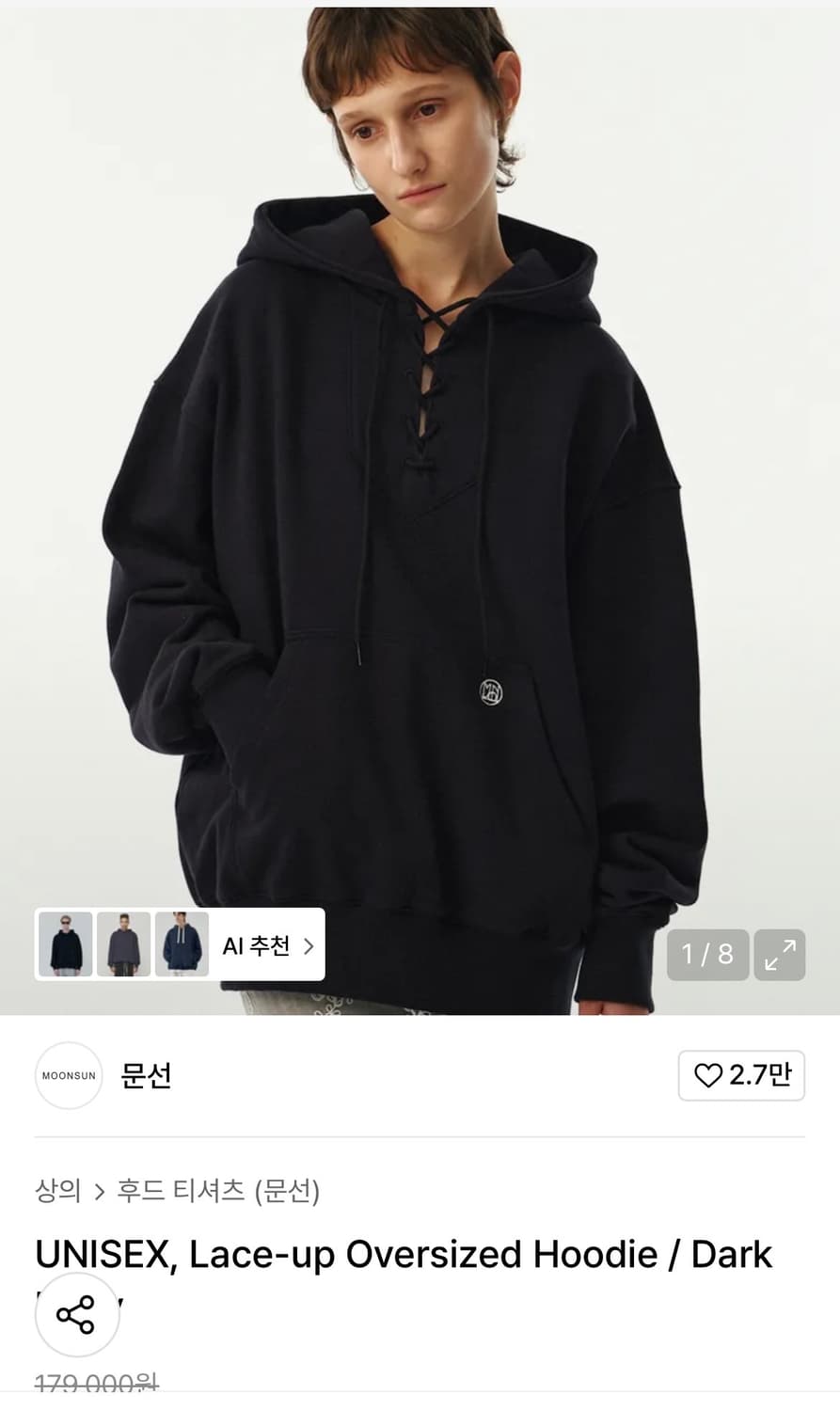Select the image counter showing 1 / 8
Viewport: 840px width, 1411px height.
click(x=707, y=955)
